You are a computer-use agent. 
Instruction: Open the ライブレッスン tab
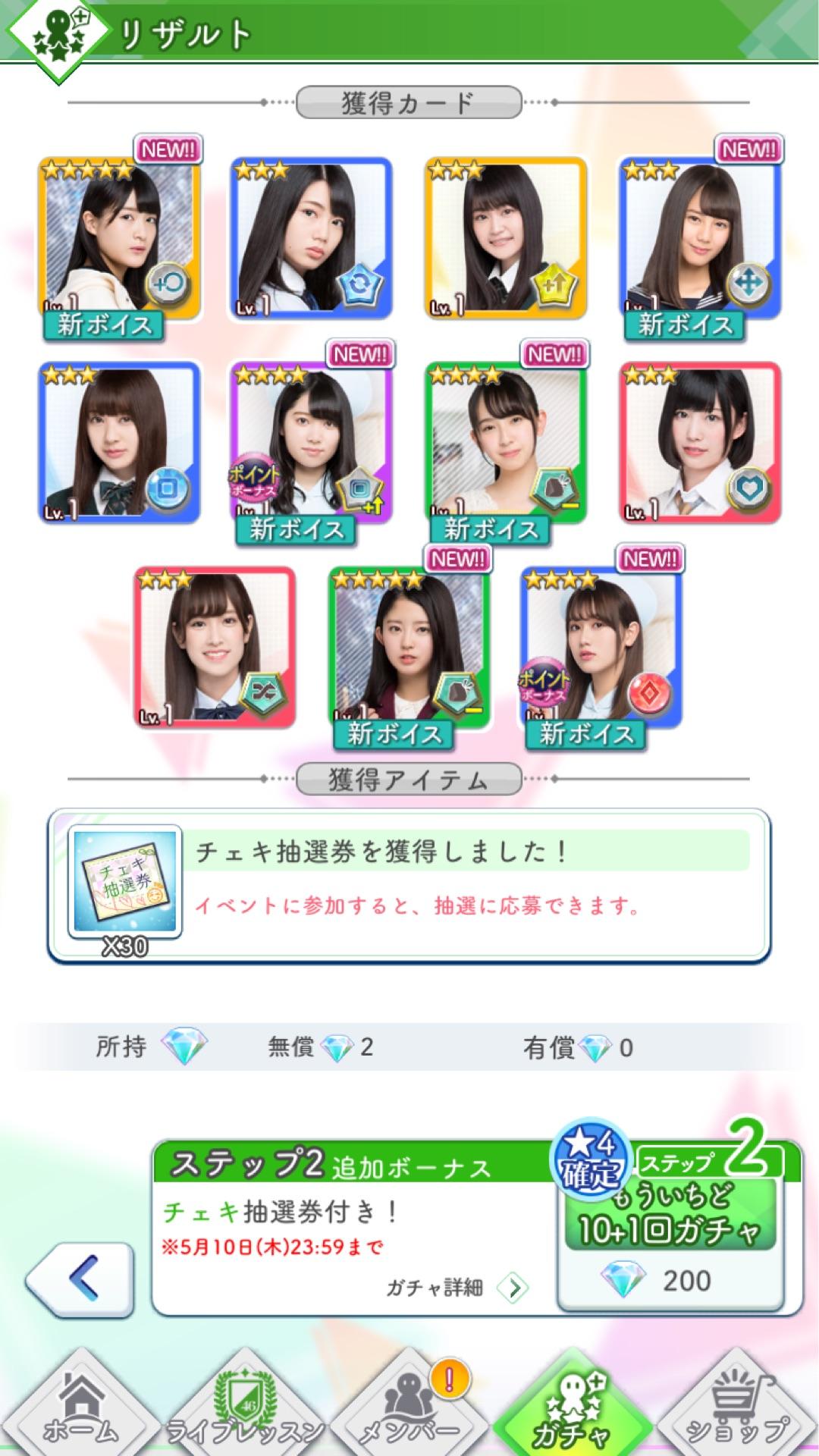coord(244,1410)
